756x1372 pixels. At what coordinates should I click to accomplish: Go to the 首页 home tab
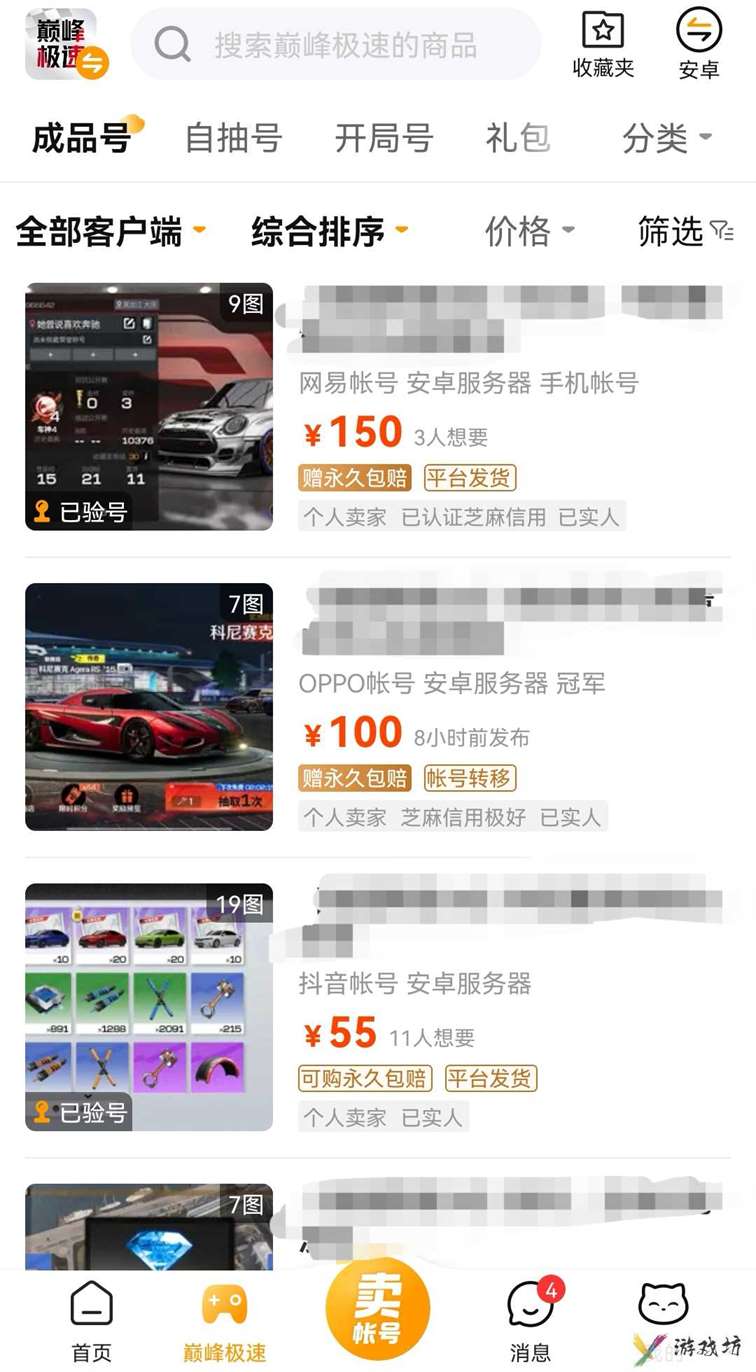[91, 1322]
